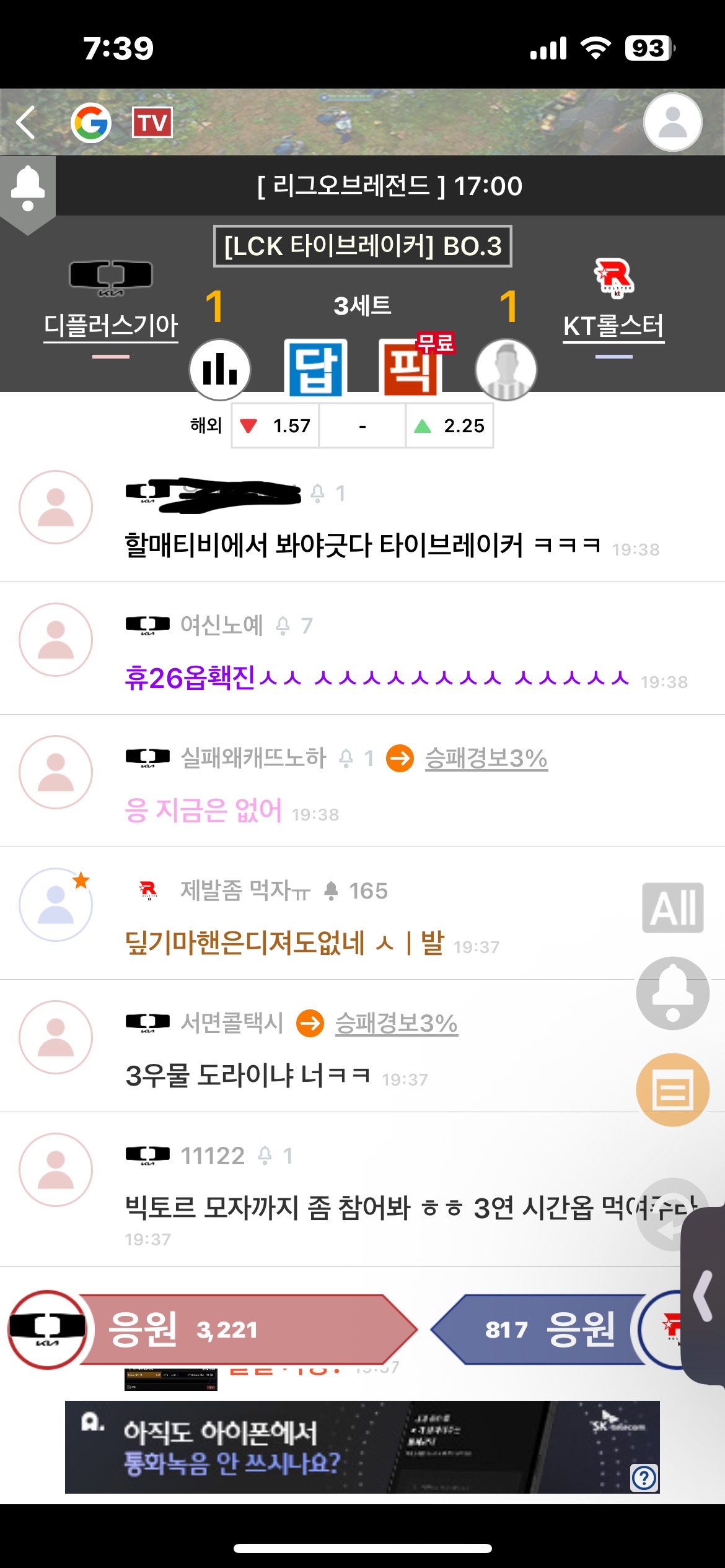The width and height of the screenshot is (725, 1568).
Task: Open the TV broadcast button
Action: 152,123
